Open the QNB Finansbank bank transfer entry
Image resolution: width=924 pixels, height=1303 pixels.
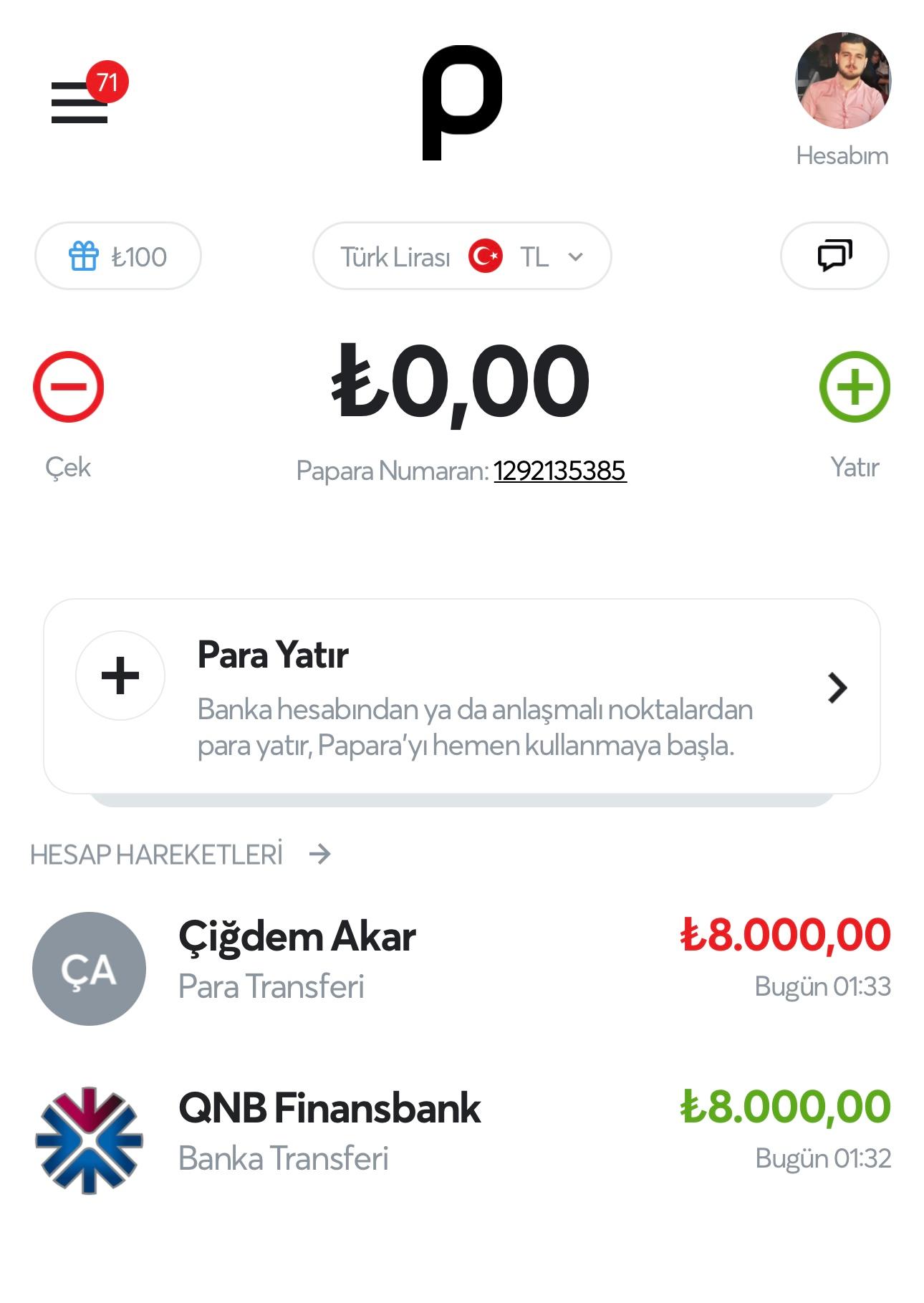pos(462,1132)
